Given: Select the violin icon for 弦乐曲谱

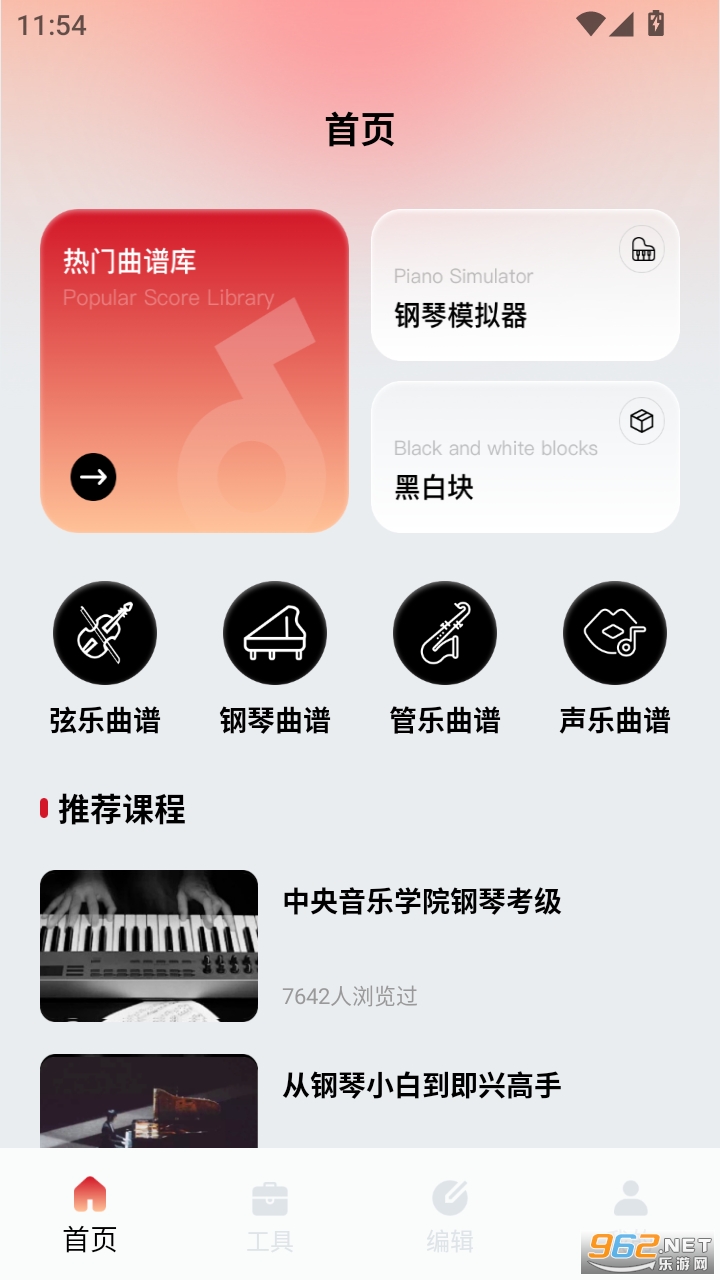Looking at the screenshot, I should [105, 633].
